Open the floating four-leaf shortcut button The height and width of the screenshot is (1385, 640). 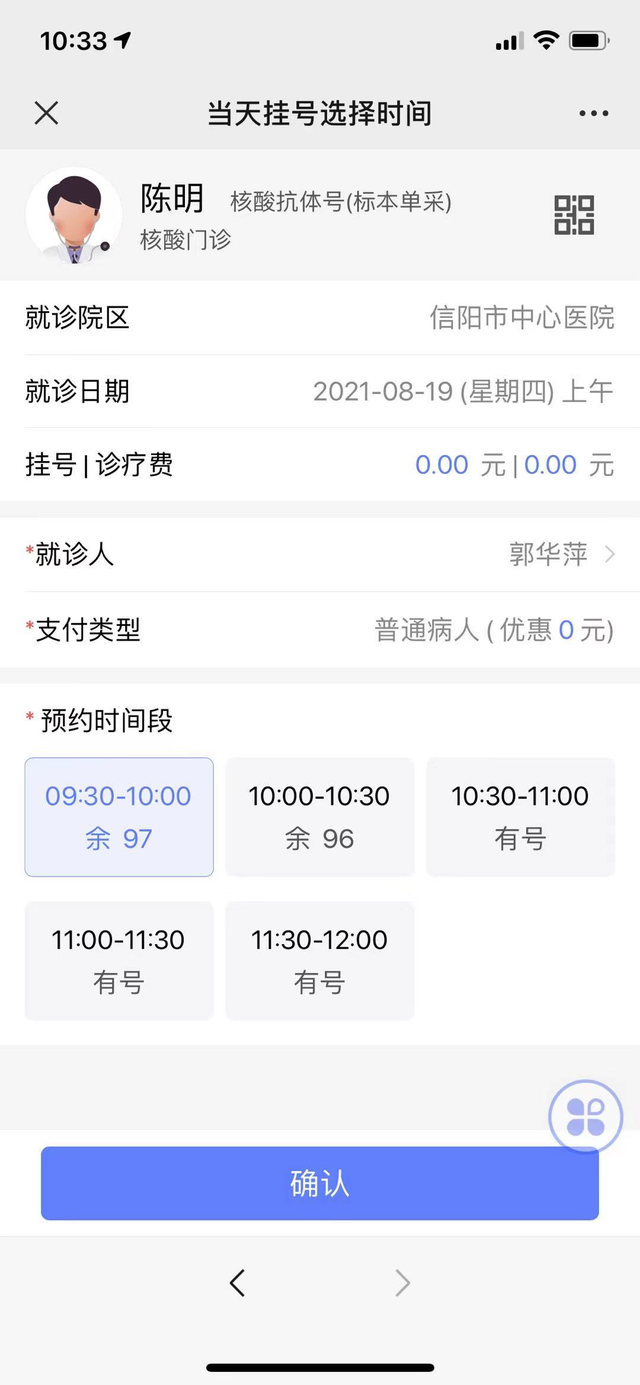[x=586, y=1116]
